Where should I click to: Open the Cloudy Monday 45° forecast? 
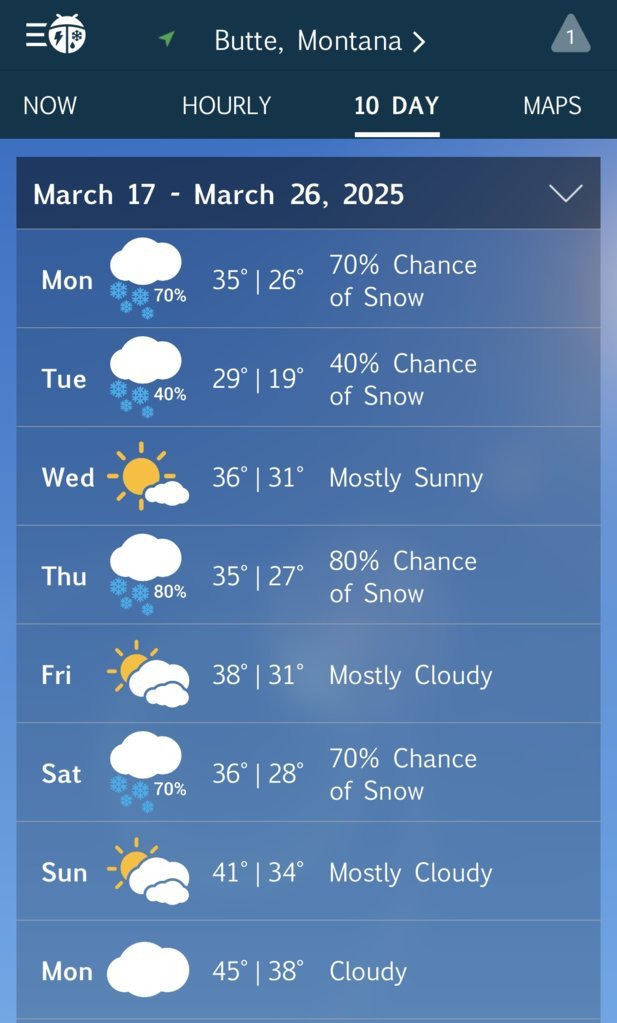(308, 970)
